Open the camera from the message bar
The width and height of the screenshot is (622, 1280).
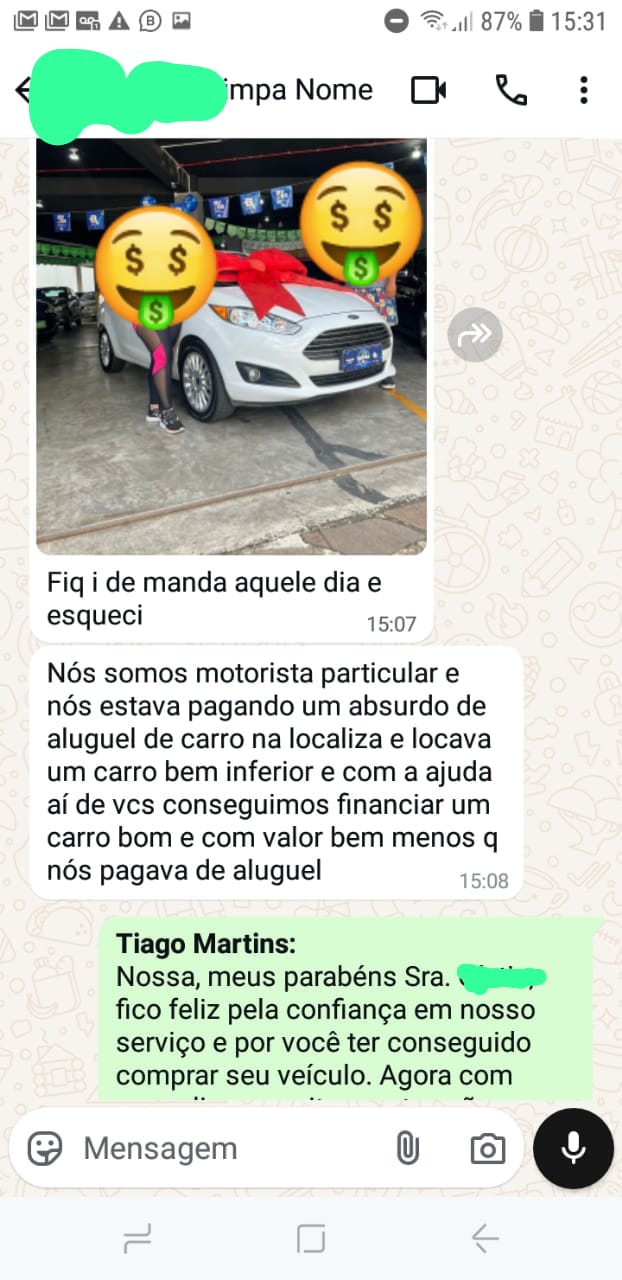487,1149
